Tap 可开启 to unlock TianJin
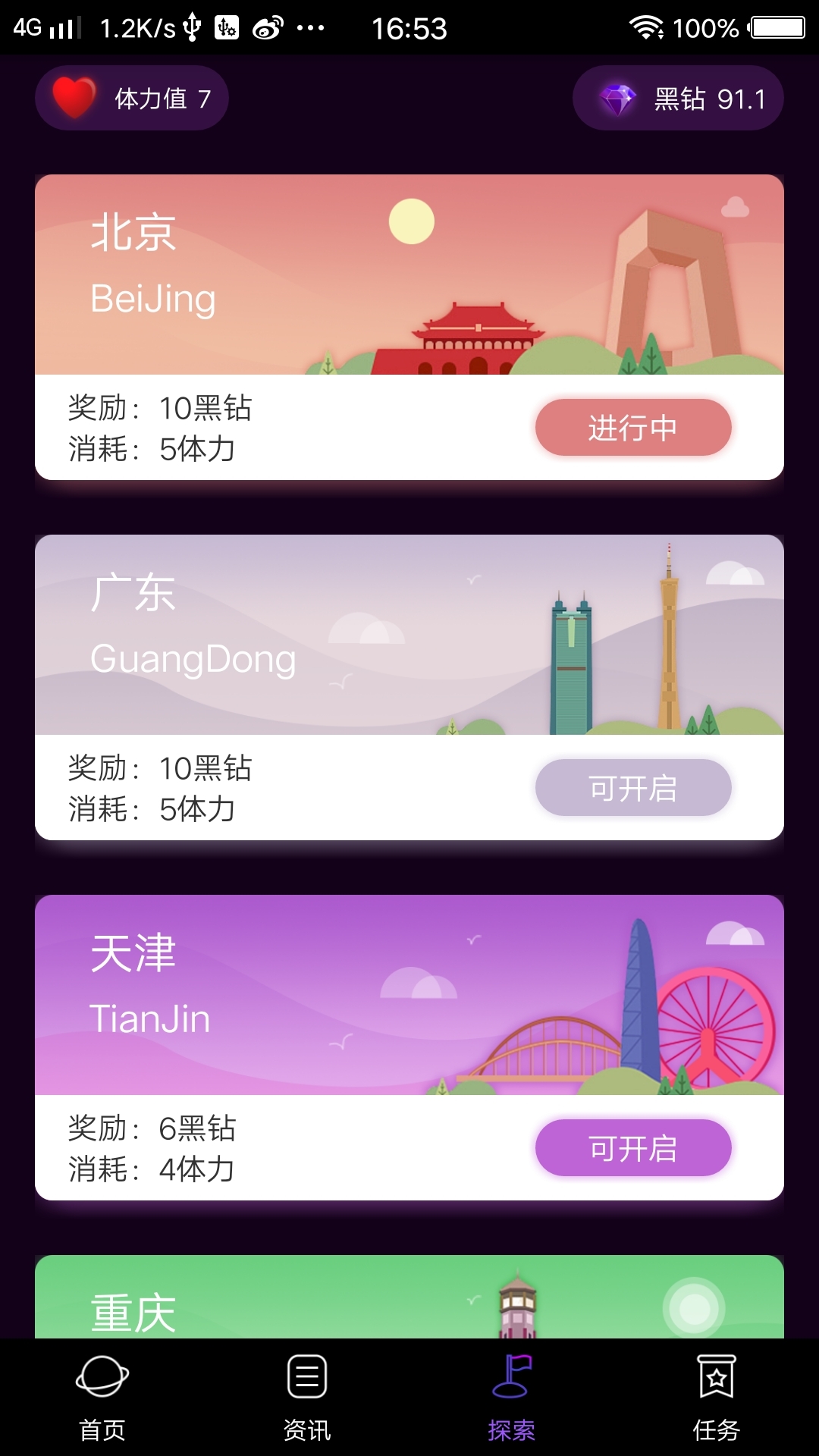This screenshot has width=819, height=1456. coord(633,1148)
